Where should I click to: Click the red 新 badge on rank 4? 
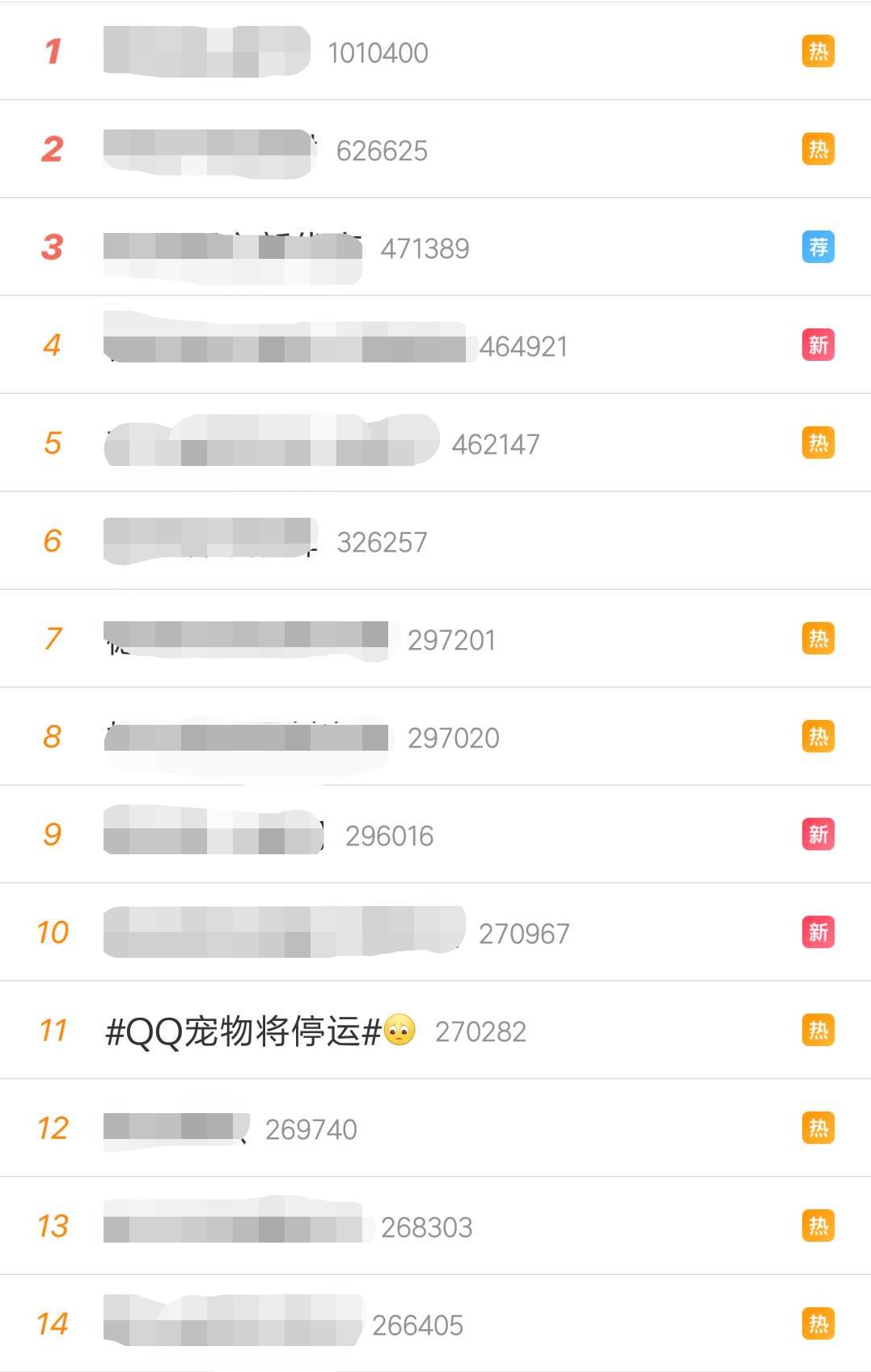point(818,345)
